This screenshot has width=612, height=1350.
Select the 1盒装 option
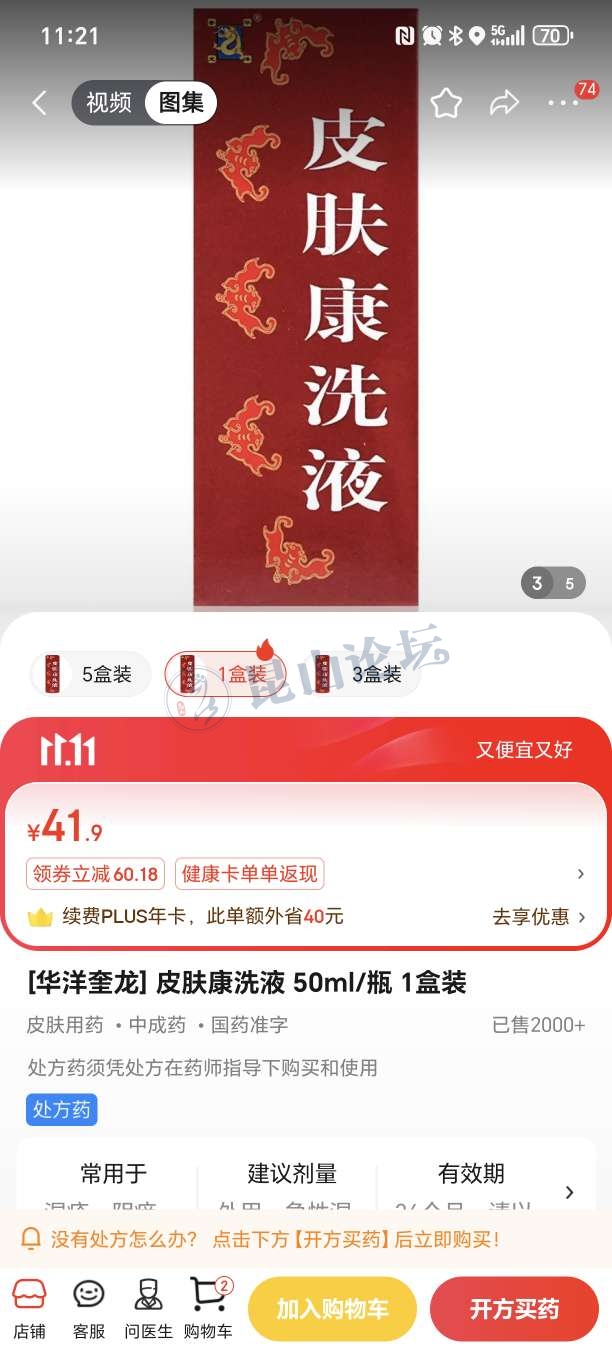tap(226, 674)
